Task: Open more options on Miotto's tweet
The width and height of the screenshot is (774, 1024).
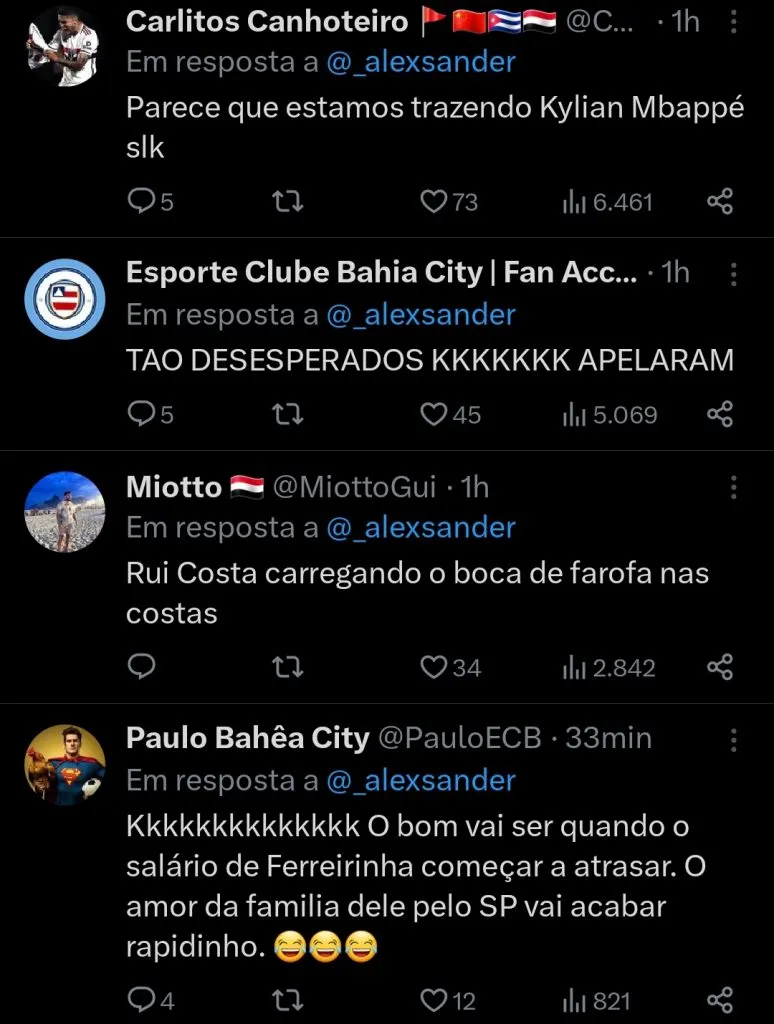Action: pyautogui.click(x=736, y=487)
